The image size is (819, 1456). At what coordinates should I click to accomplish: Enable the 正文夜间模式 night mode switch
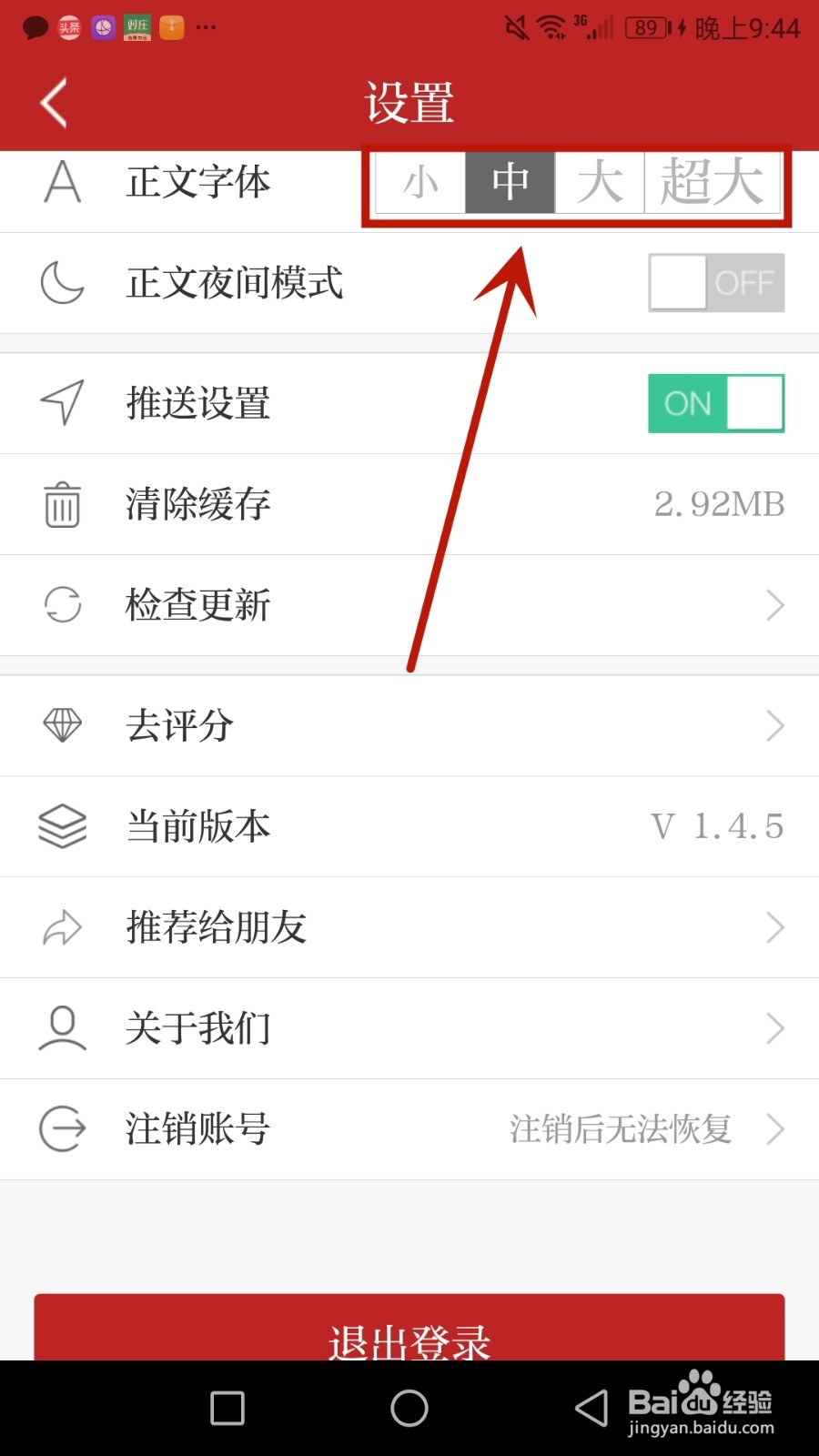click(716, 283)
